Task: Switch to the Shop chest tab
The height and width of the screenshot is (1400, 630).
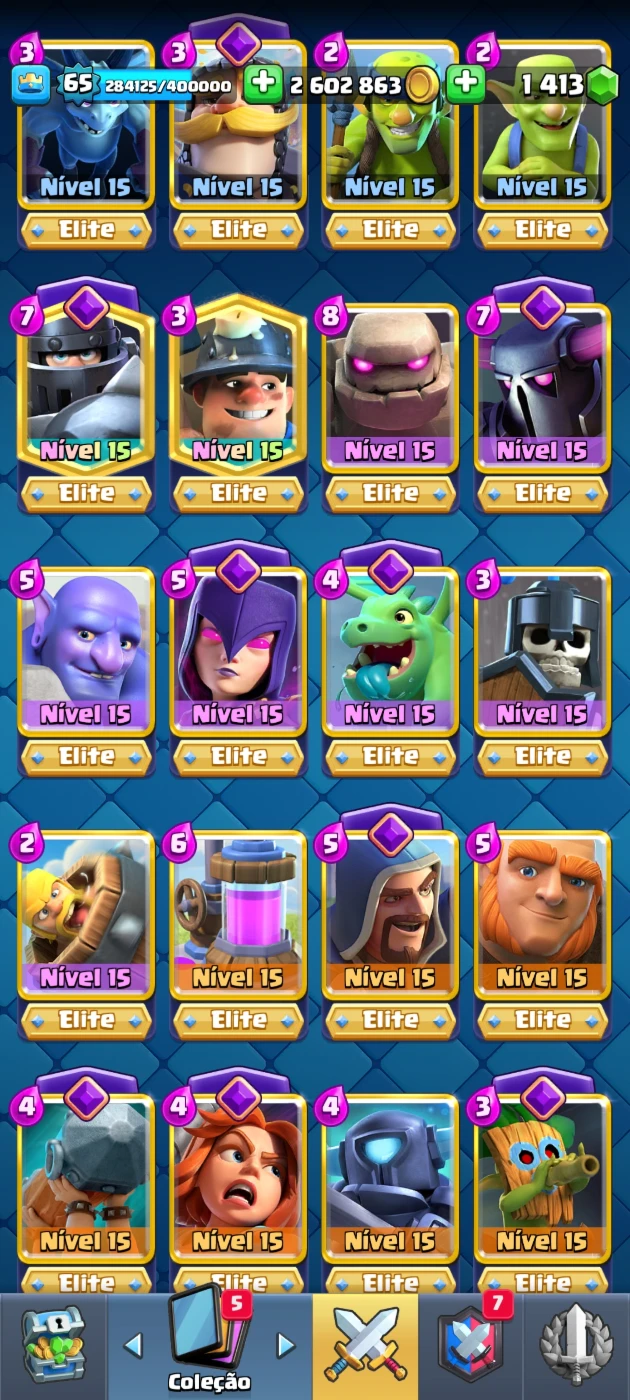Action: click(53, 1346)
